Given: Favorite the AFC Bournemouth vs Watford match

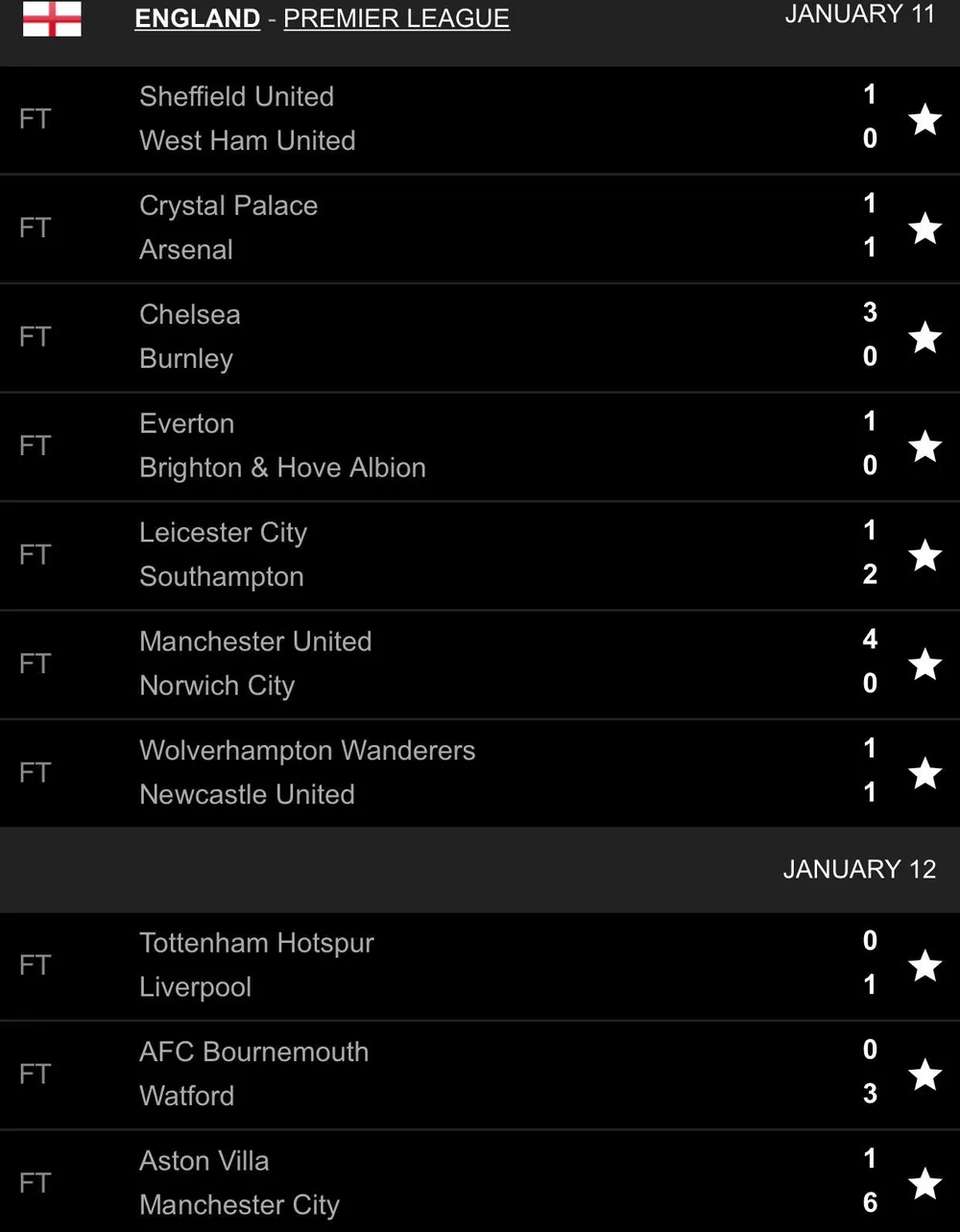Looking at the screenshot, I should tap(924, 1075).
